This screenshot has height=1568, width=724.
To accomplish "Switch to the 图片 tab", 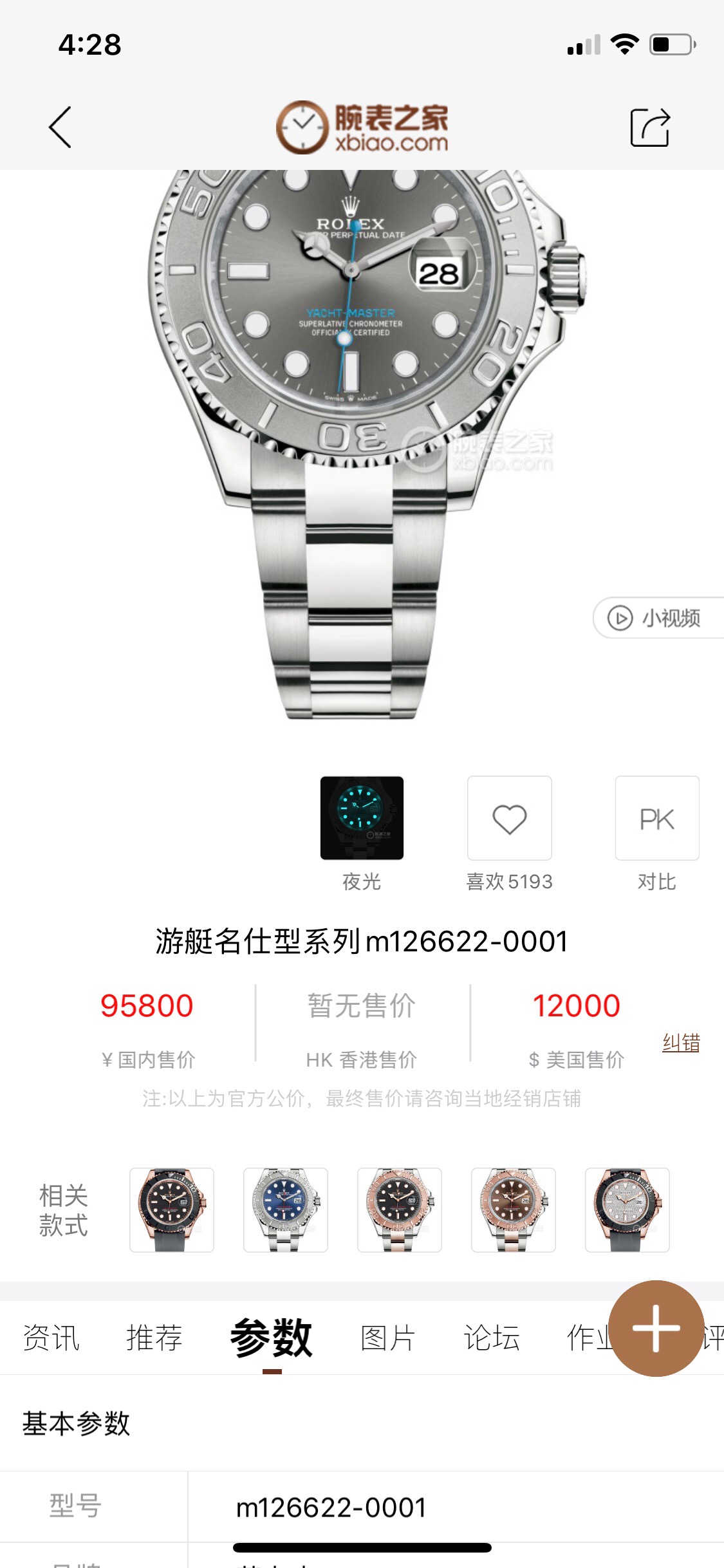I will 387,1338.
